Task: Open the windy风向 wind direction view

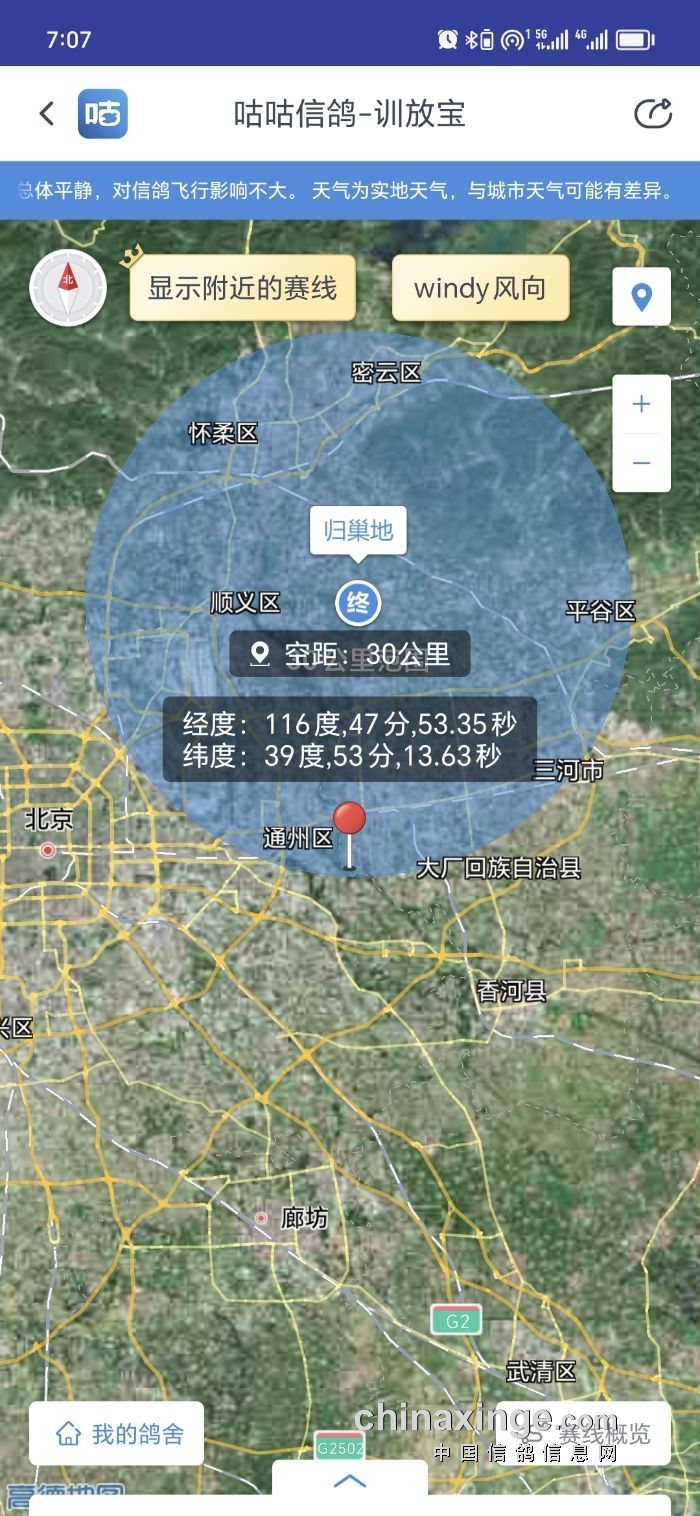Action: 480,288
